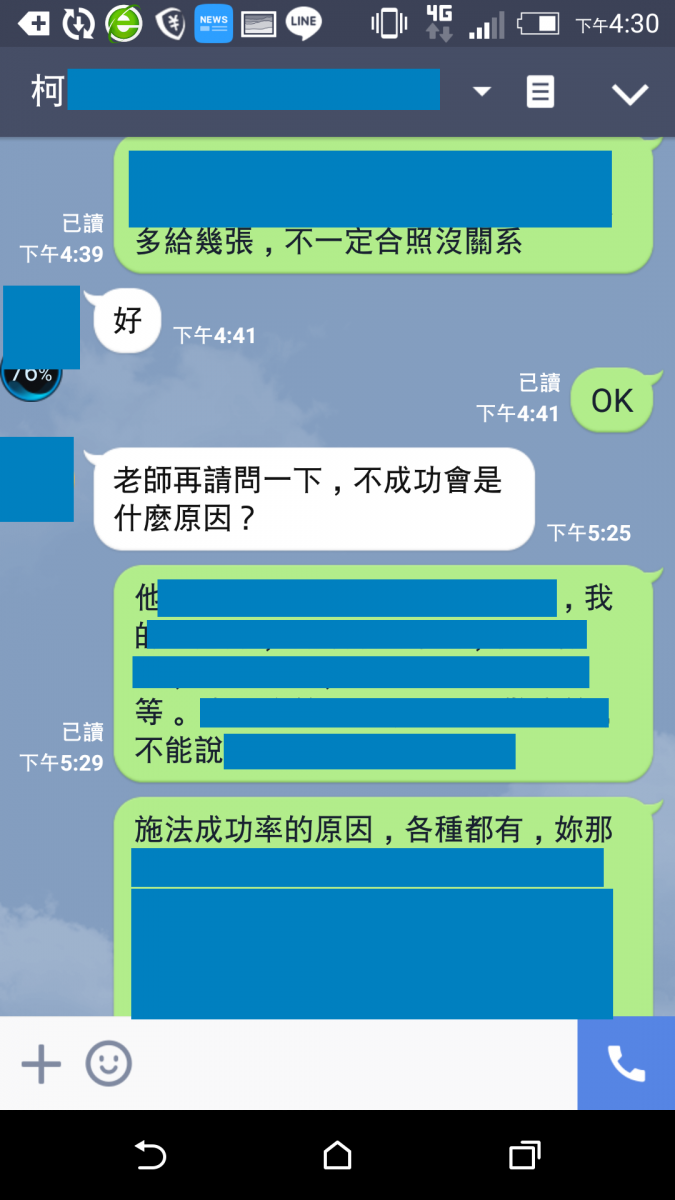Start a voice call with phone button
The image size is (675, 1200).
click(x=626, y=1064)
